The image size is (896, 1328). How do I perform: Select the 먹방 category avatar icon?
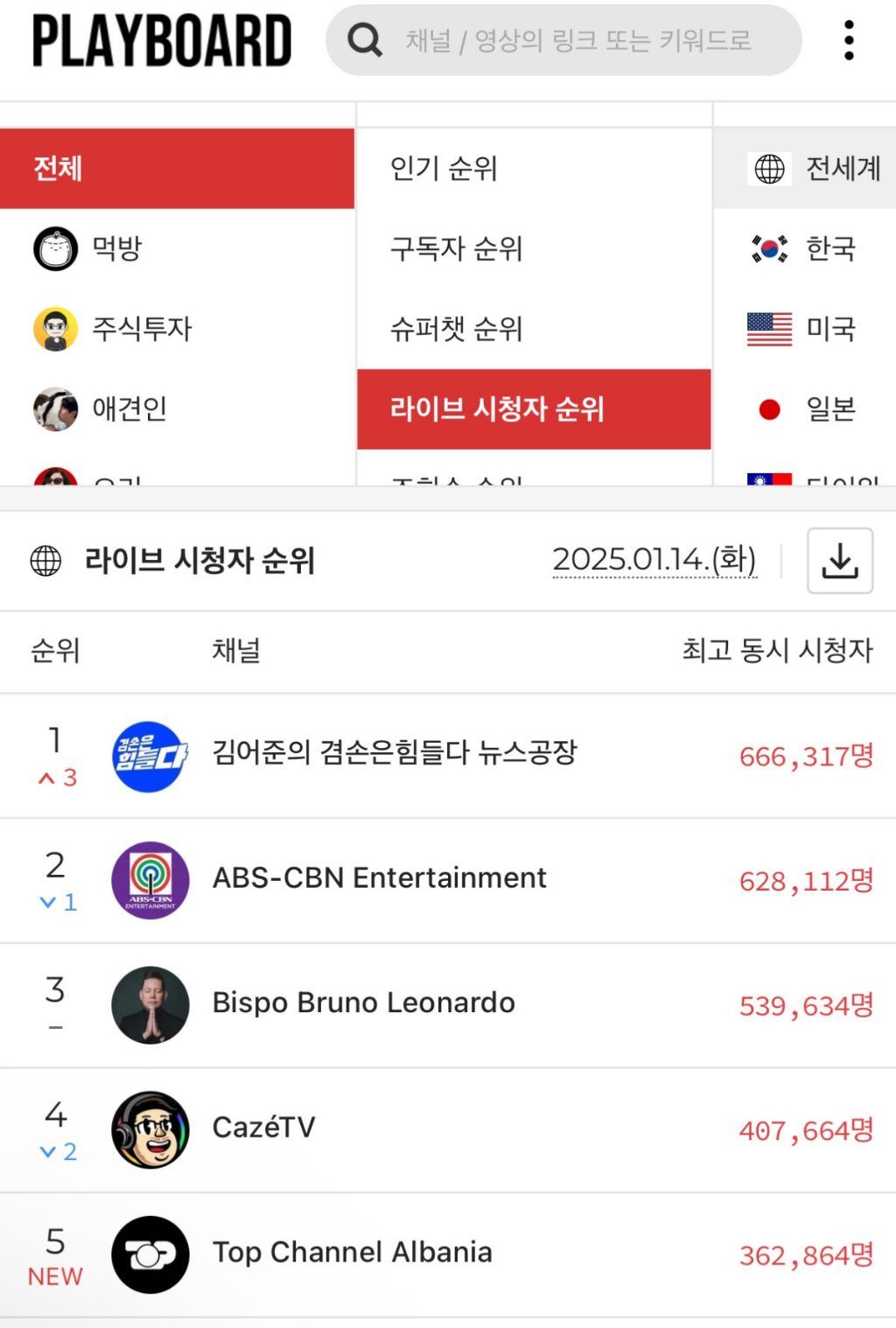[x=55, y=248]
